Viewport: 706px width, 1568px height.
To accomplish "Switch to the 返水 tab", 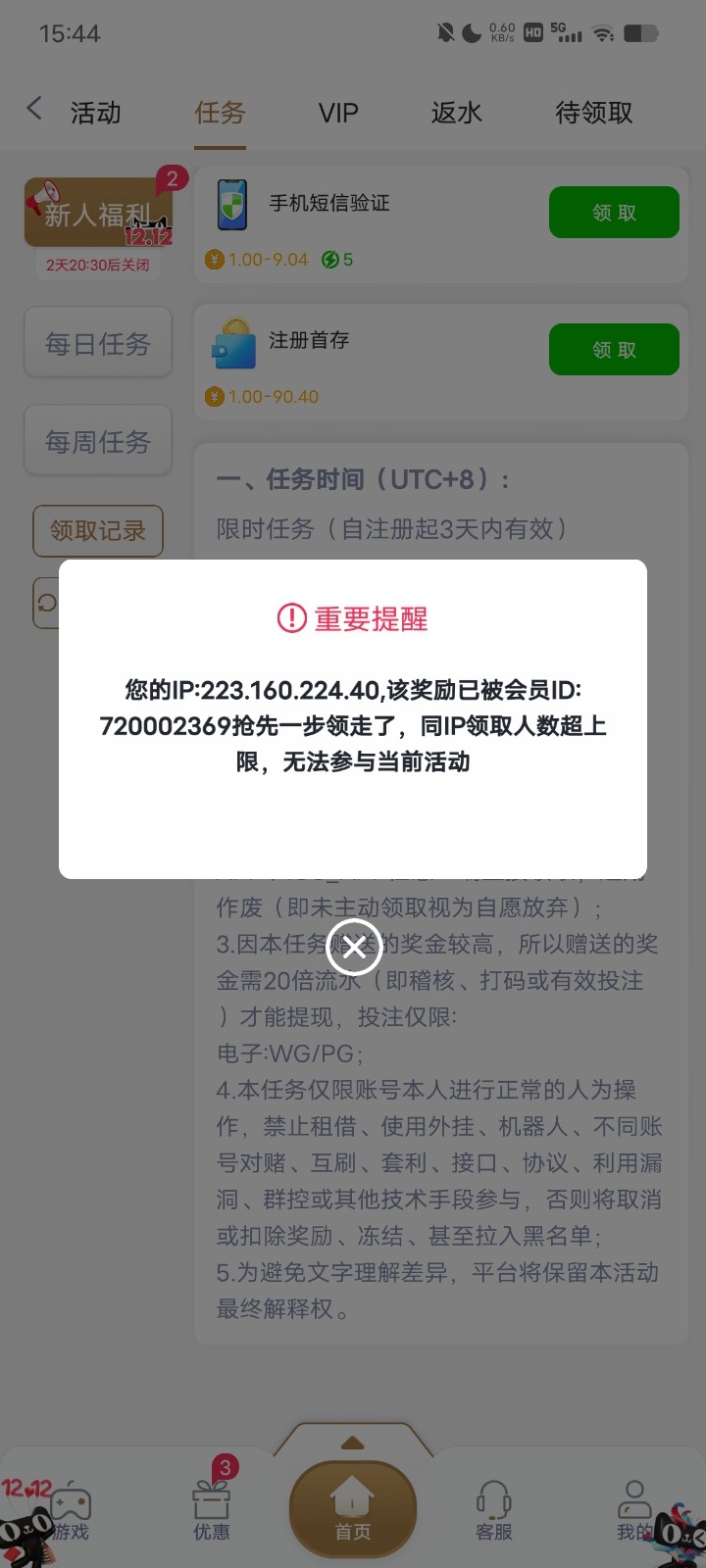I will coord(456,114).
